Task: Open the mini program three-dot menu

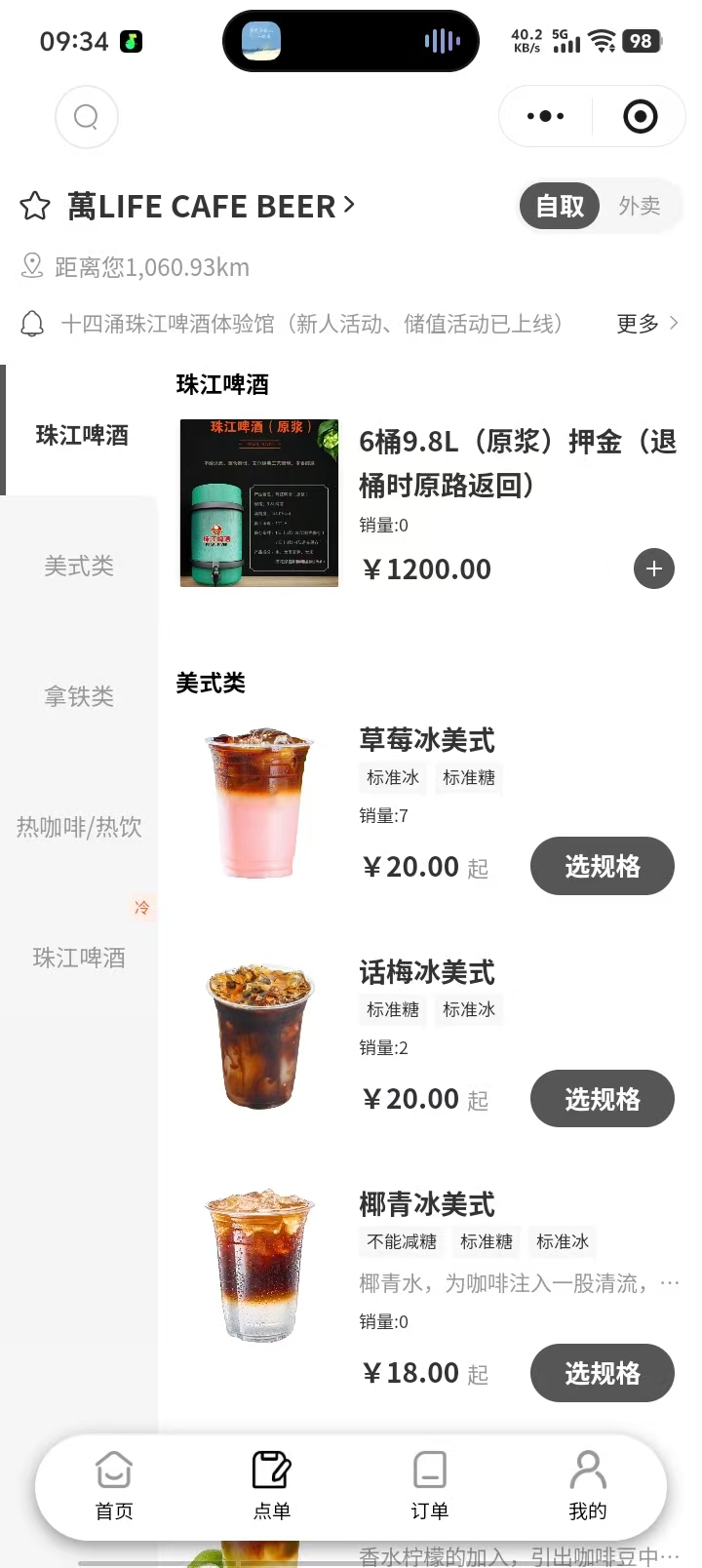Action: tap(545, 117)
